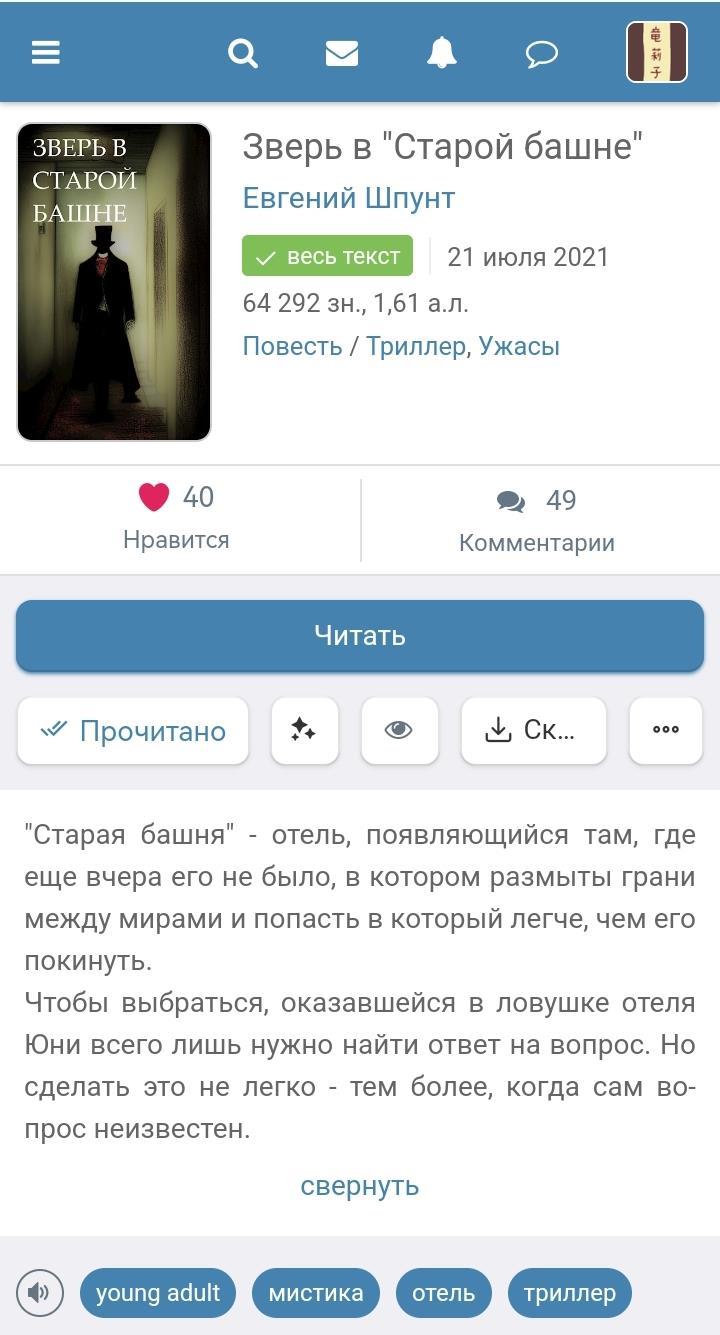The width and height of the screenshot is (720, 1335).
Task: Open the Повесть category link
Action: pyautogui.click(x=292, y=346)
